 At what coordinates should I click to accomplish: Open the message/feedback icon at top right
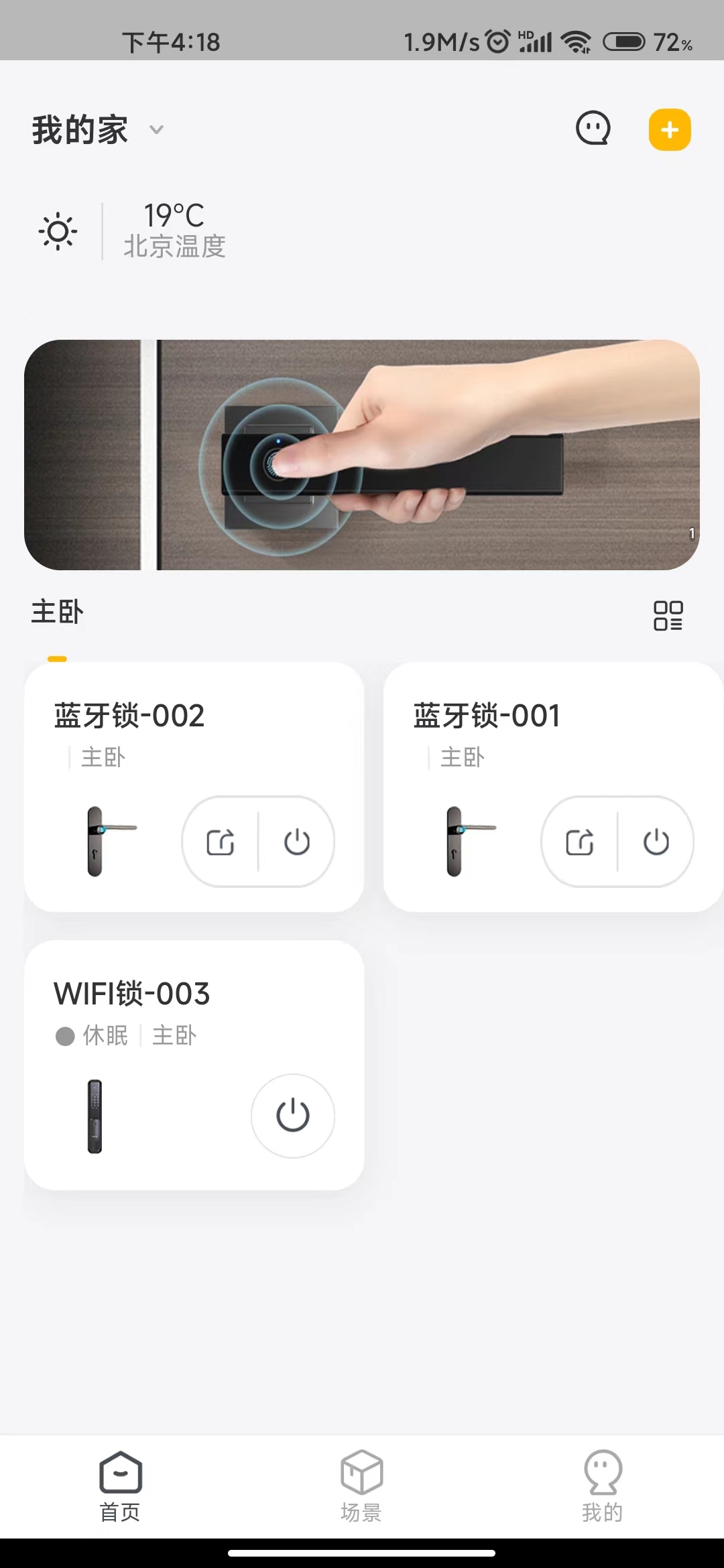point(593,129)
